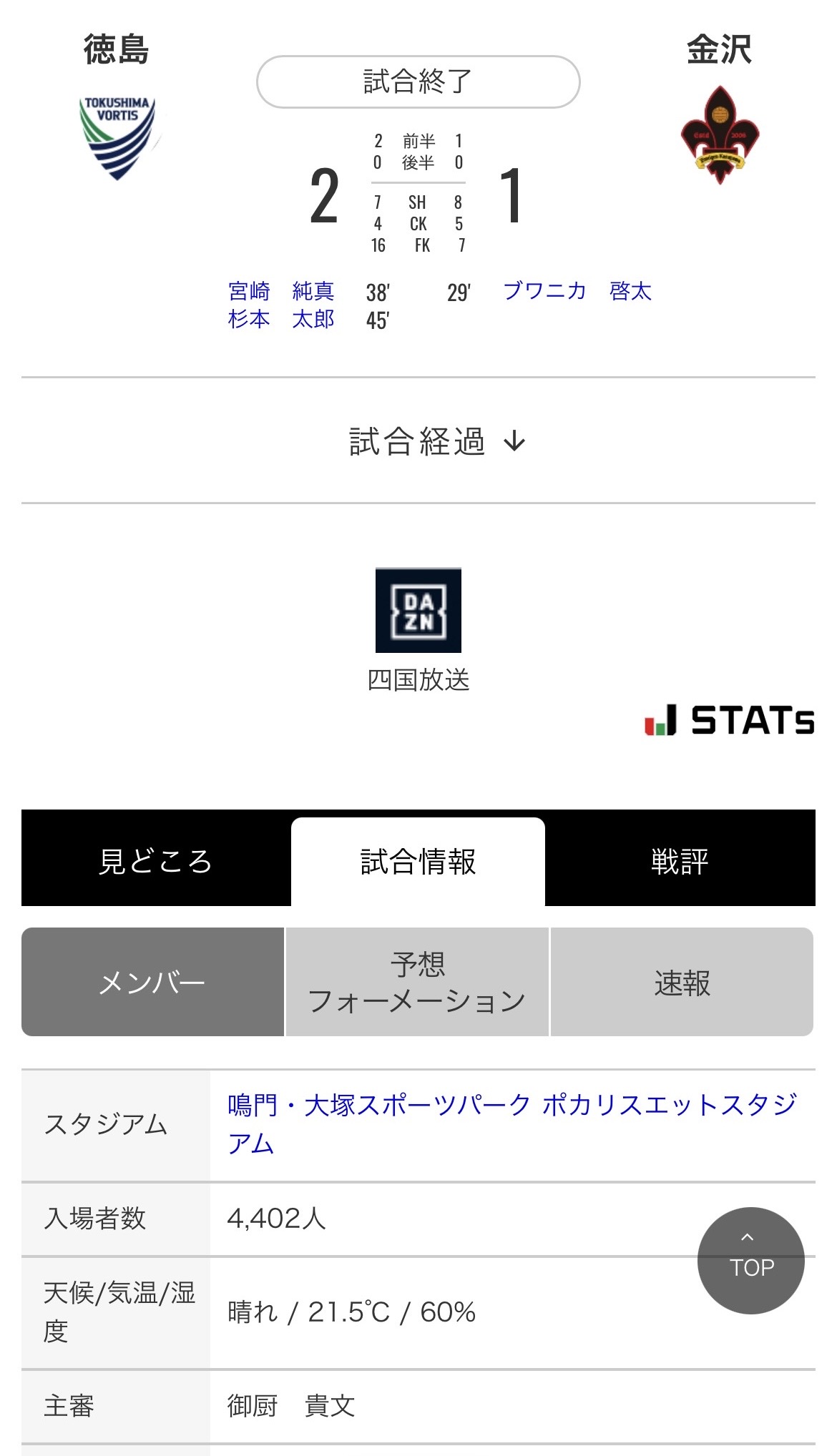Open scorer 宮崎 純真 player link
This screenshot has width=837, height=1456.
pyautogui.click(x=281, y=291)
